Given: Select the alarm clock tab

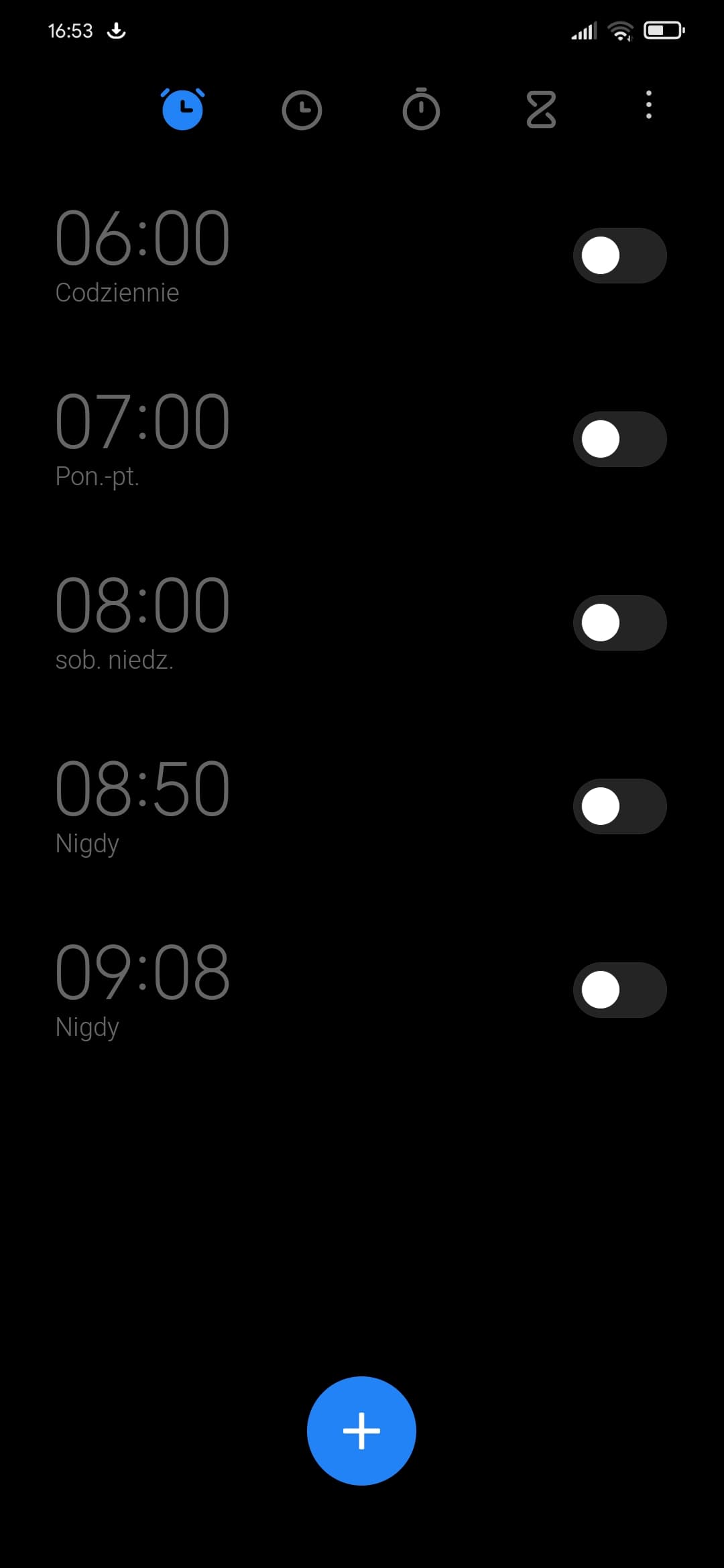Looking at the screenshot, I should click(x=182, y=109).
